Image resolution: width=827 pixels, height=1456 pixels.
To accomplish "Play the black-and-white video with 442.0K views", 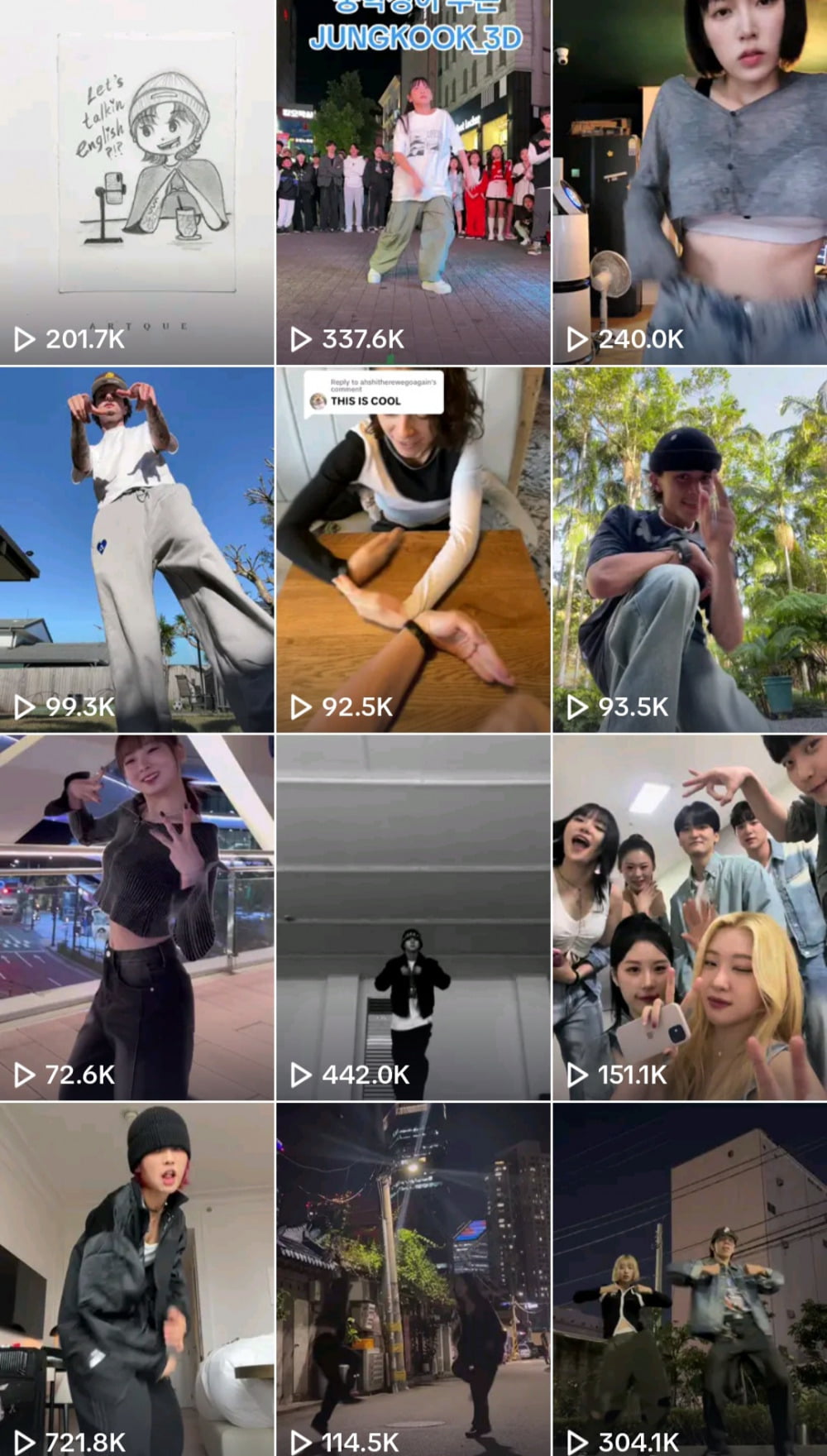I will click(x=413, y=917).
